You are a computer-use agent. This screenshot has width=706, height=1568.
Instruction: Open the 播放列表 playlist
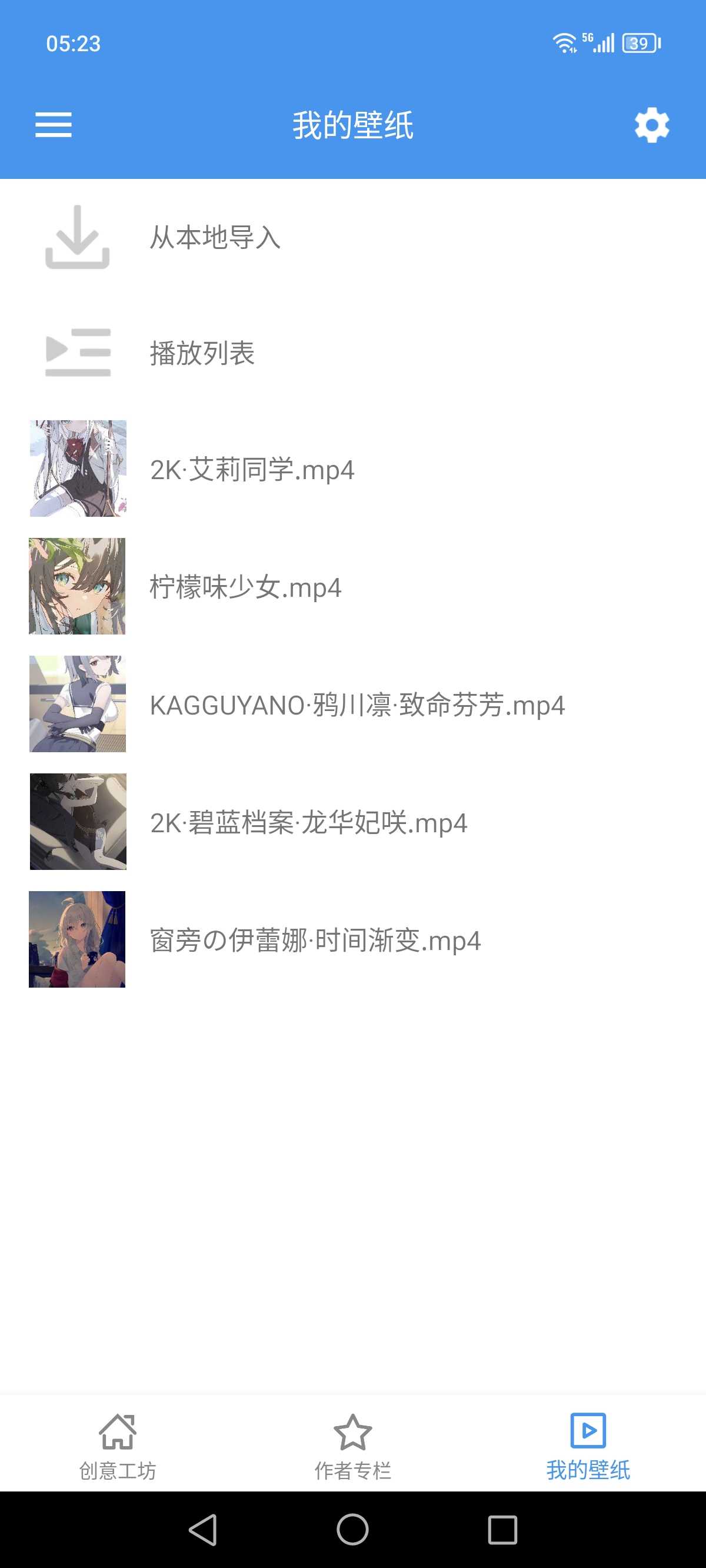pos(202,353)
